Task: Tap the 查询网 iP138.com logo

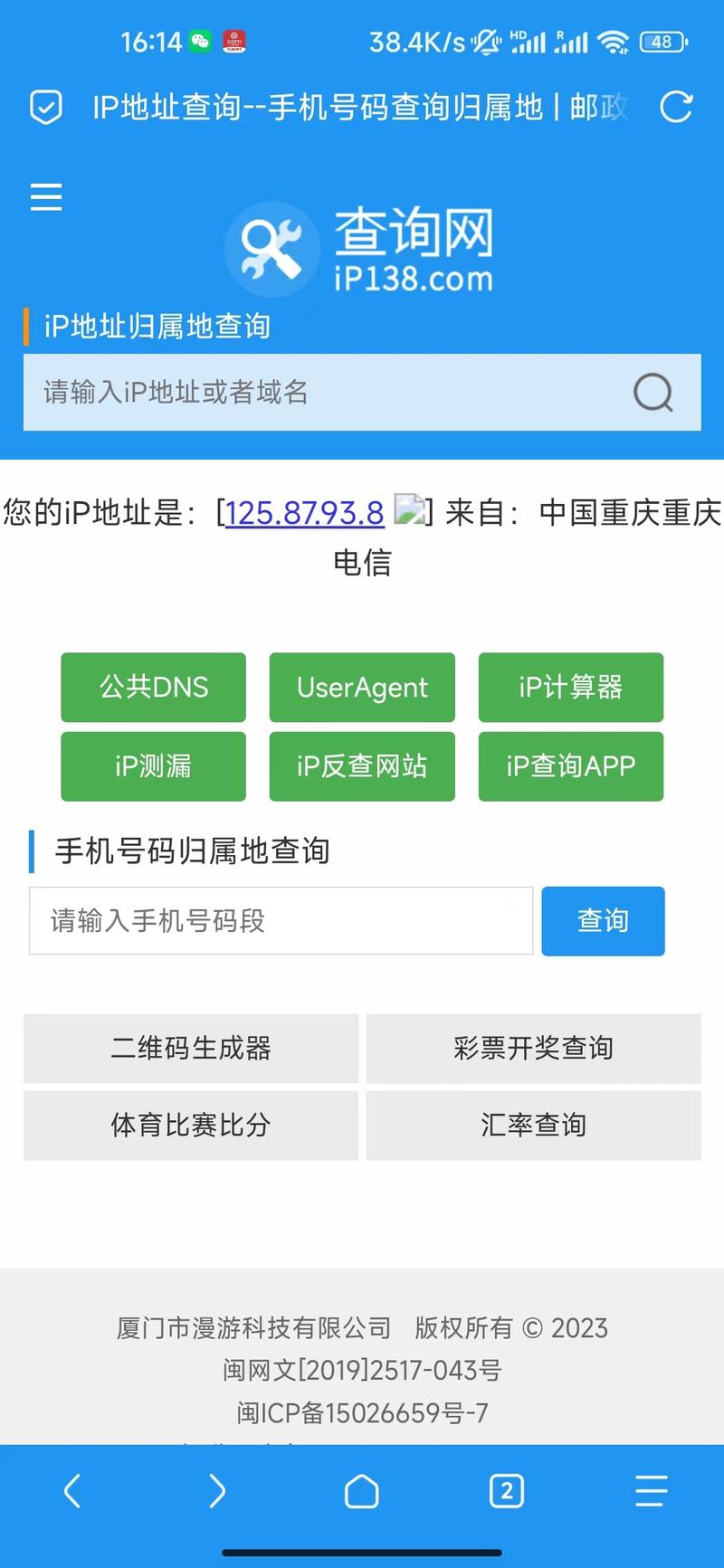Action: pyautogui.click(x=360, y=248)
